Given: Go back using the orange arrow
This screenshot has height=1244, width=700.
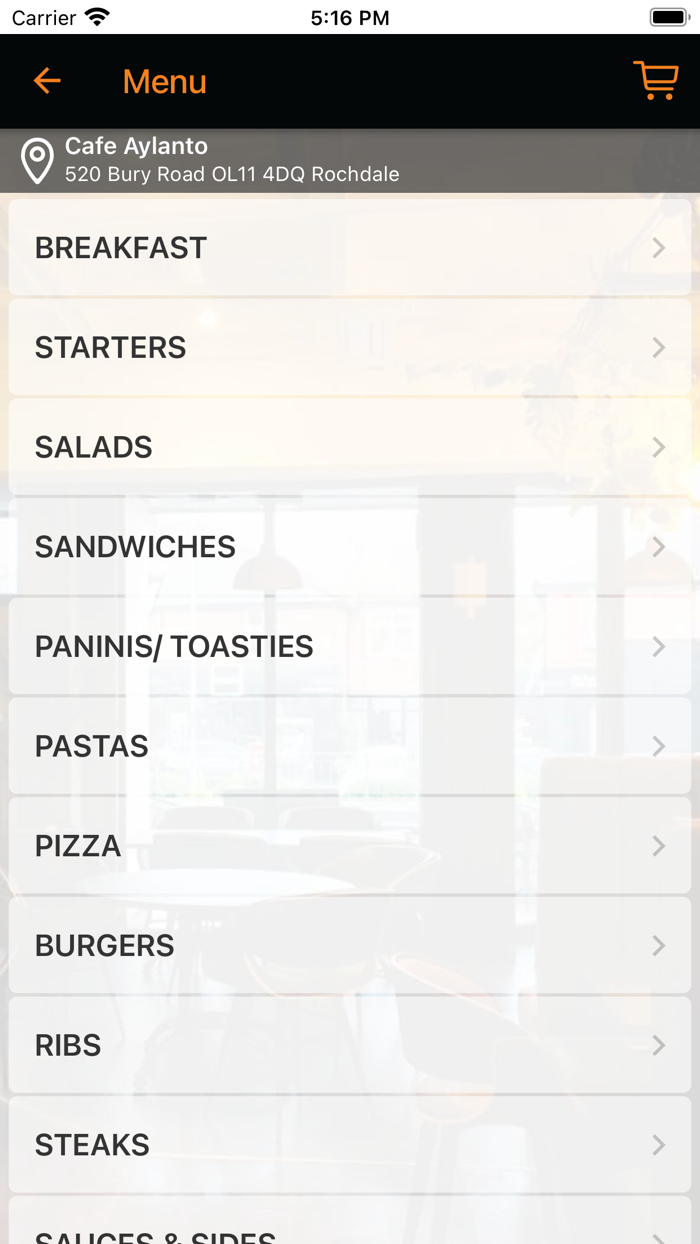Looking at the screenshot, I should point(47,81).
